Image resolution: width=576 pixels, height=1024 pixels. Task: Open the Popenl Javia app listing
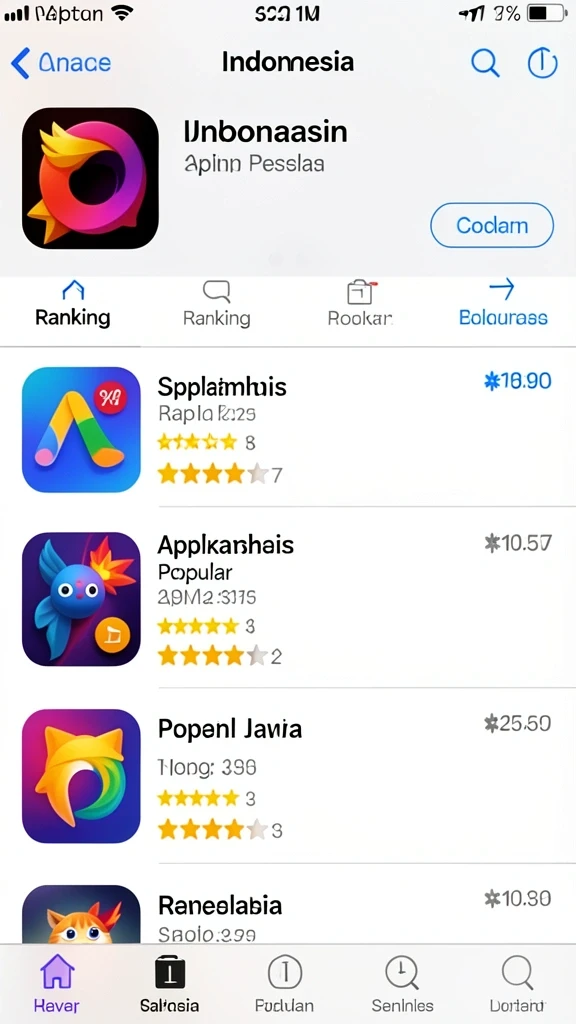coord(288,776)
